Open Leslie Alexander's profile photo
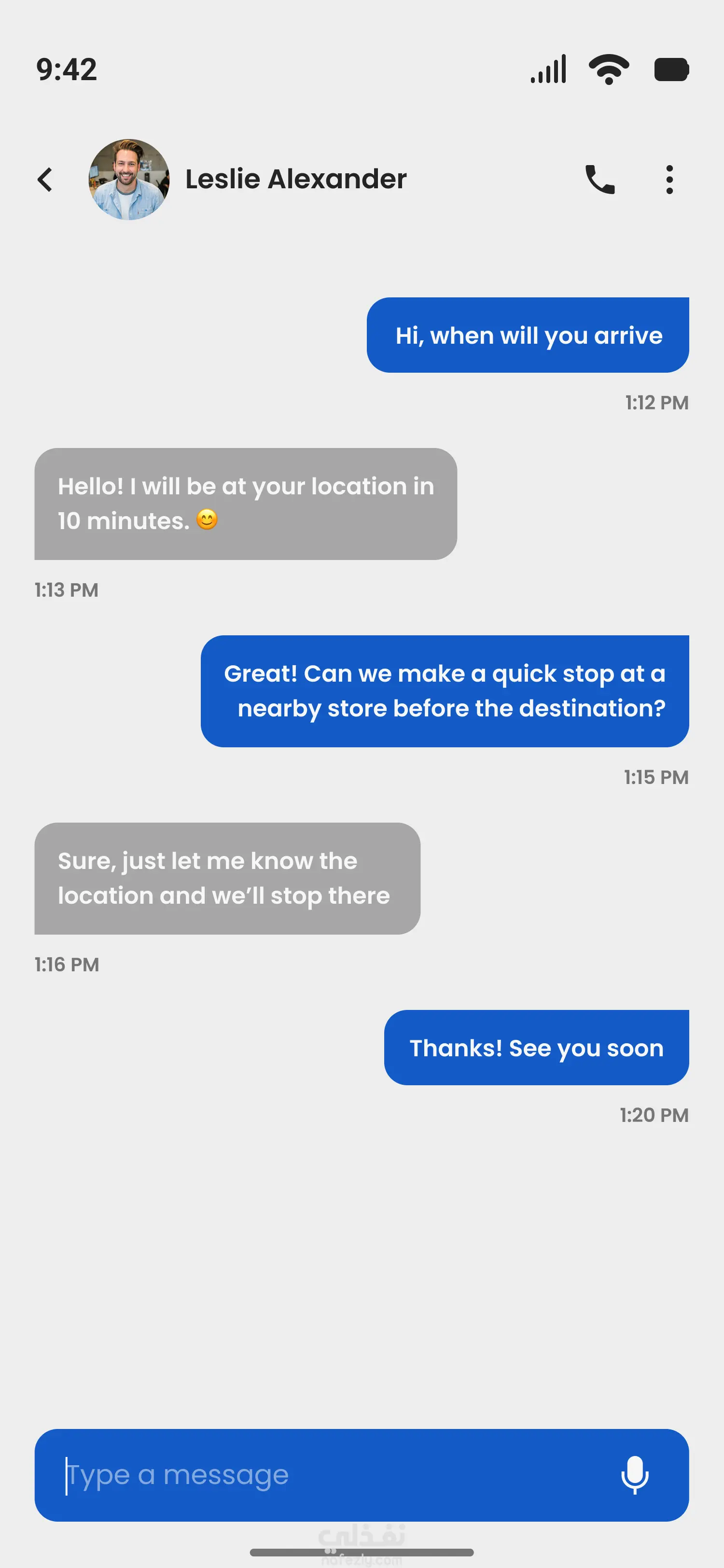Screen dimensions: 724x1568 click(129, 180)
